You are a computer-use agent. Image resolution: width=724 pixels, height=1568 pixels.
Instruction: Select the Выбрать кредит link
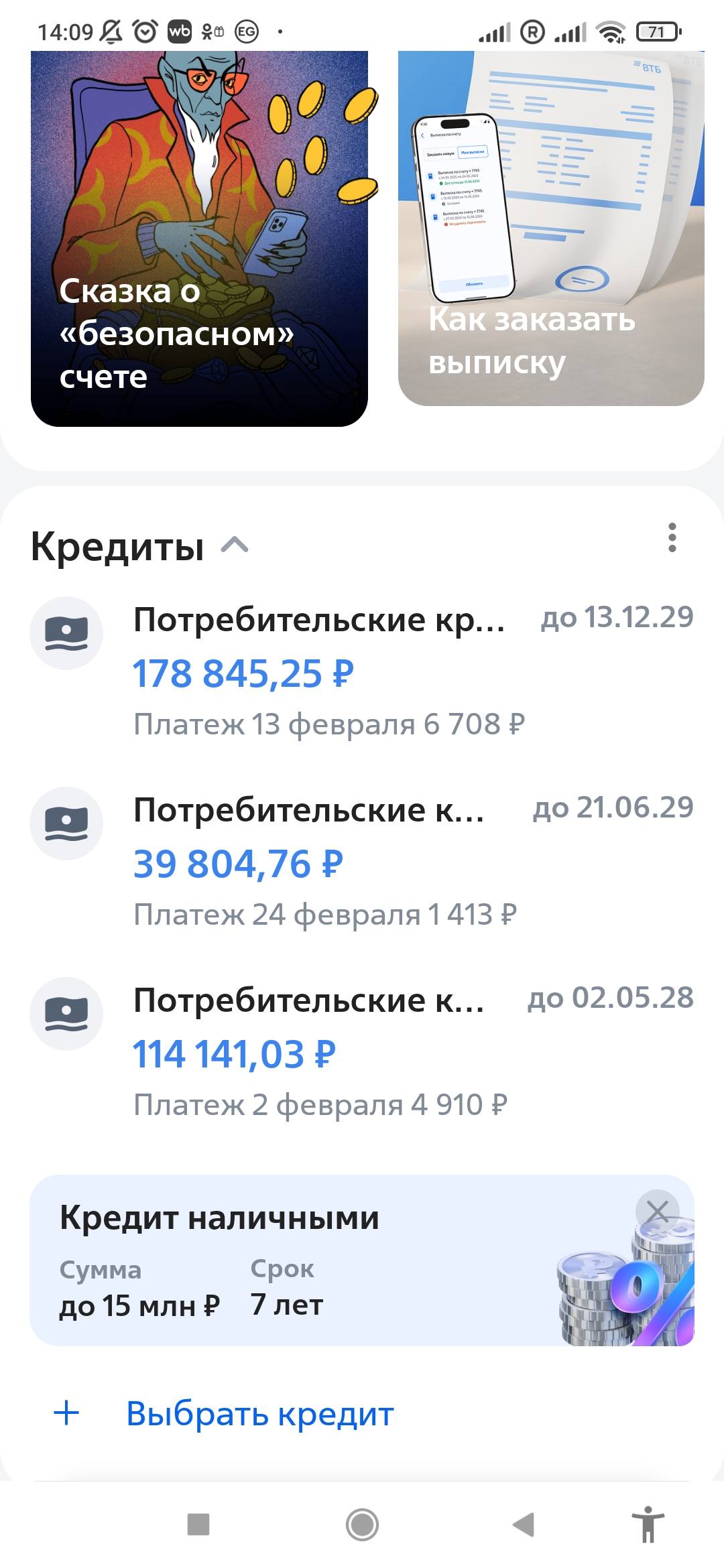point(259,1416)
